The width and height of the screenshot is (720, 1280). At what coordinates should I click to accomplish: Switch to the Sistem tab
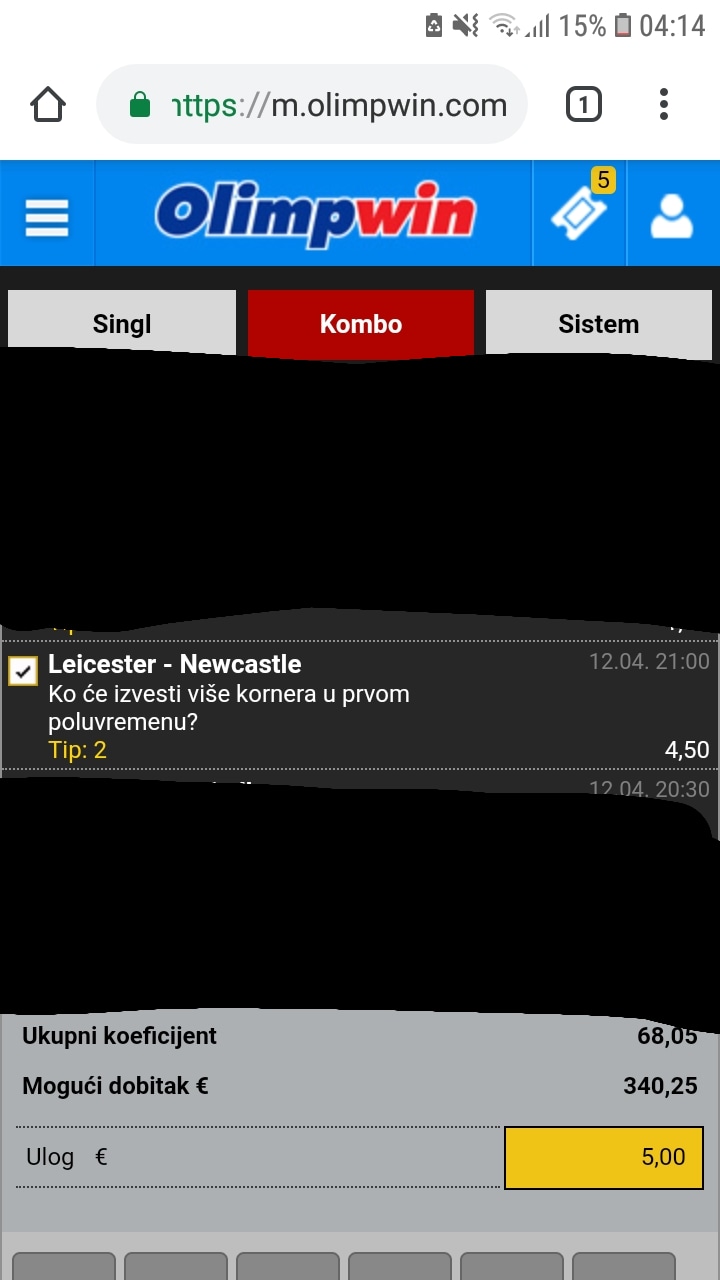(x=598, y=324)
